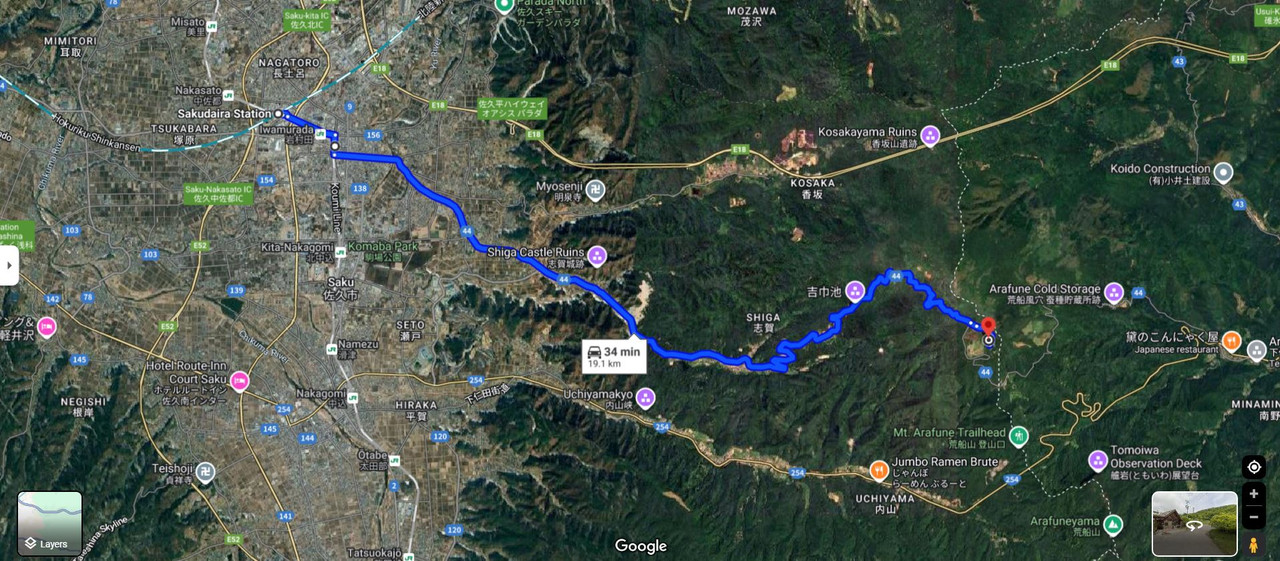Select the Uchiyamakyo place marker

tap(645, 397)
